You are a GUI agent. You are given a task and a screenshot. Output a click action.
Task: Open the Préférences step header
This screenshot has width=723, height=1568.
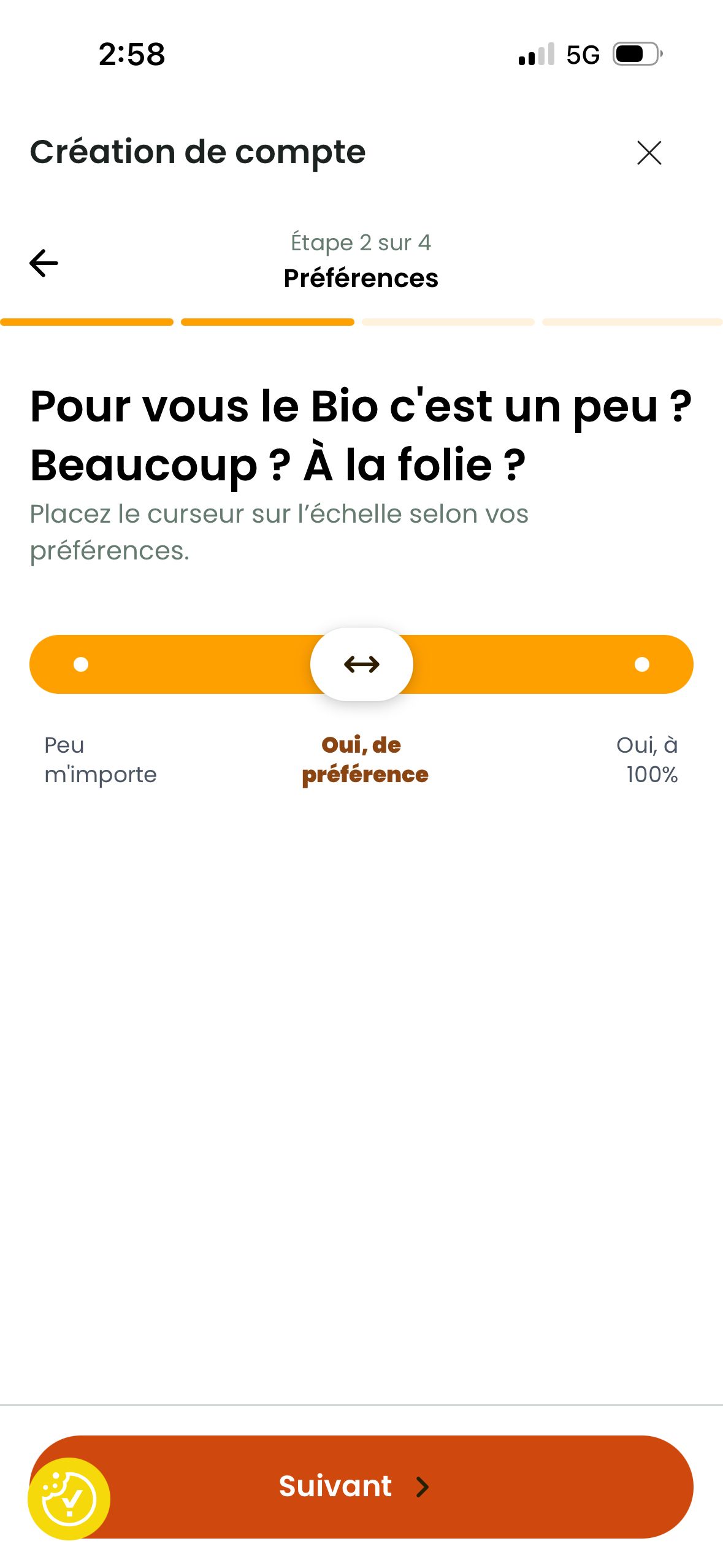pos(361,278)
